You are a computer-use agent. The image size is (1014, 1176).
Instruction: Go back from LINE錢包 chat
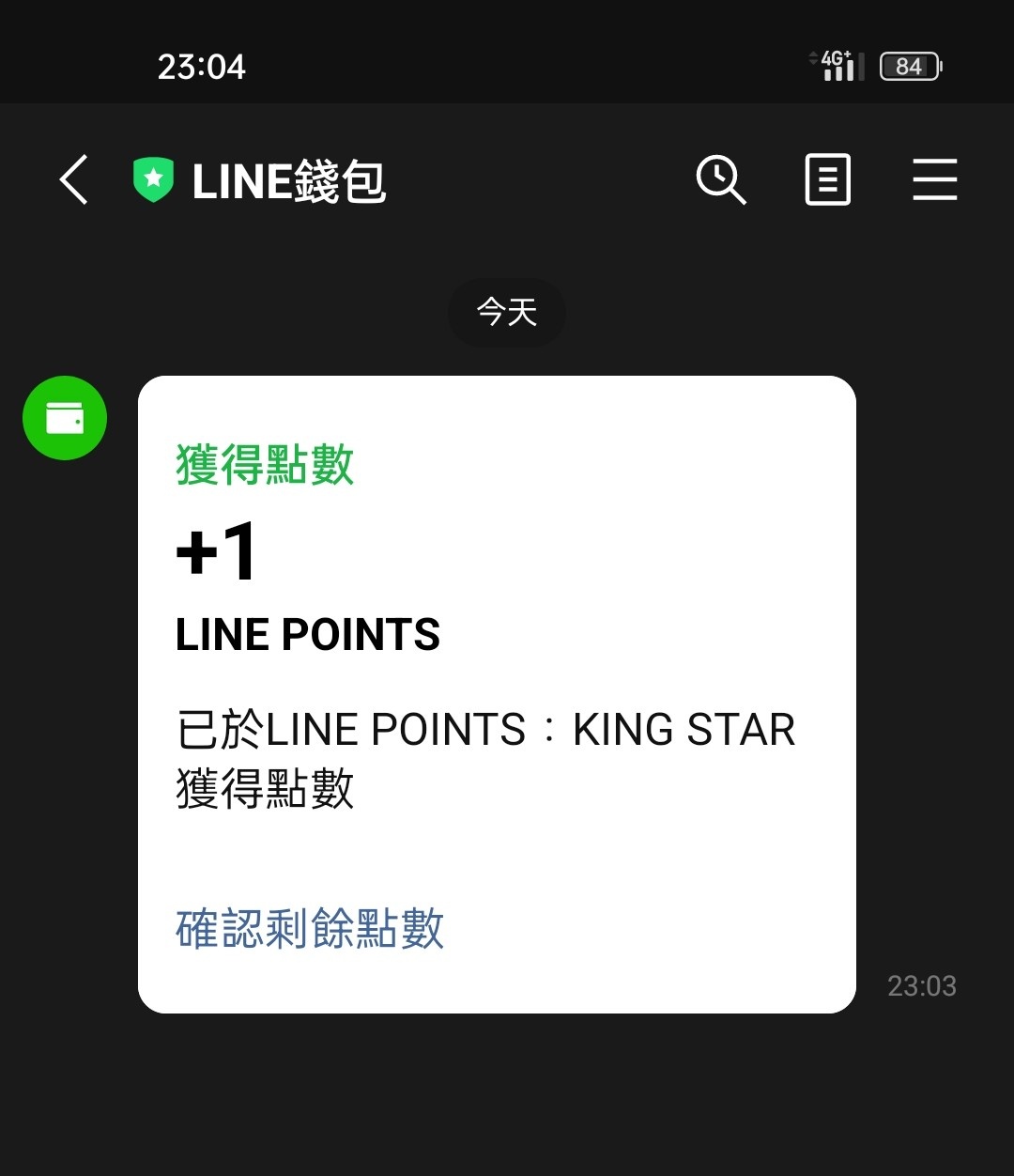click(74, 179)
